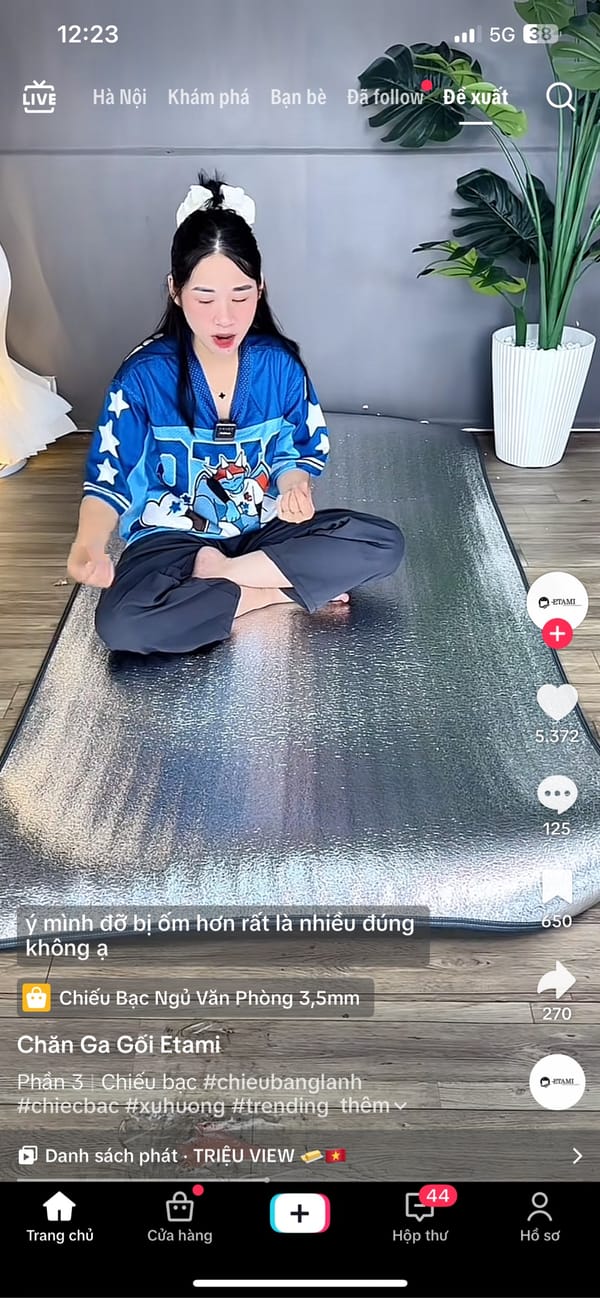This screenshot has height=1298, width=600.
Task: Switch to the Hà Nội tab
Action: pyautogui.click(x=119, y=97)
